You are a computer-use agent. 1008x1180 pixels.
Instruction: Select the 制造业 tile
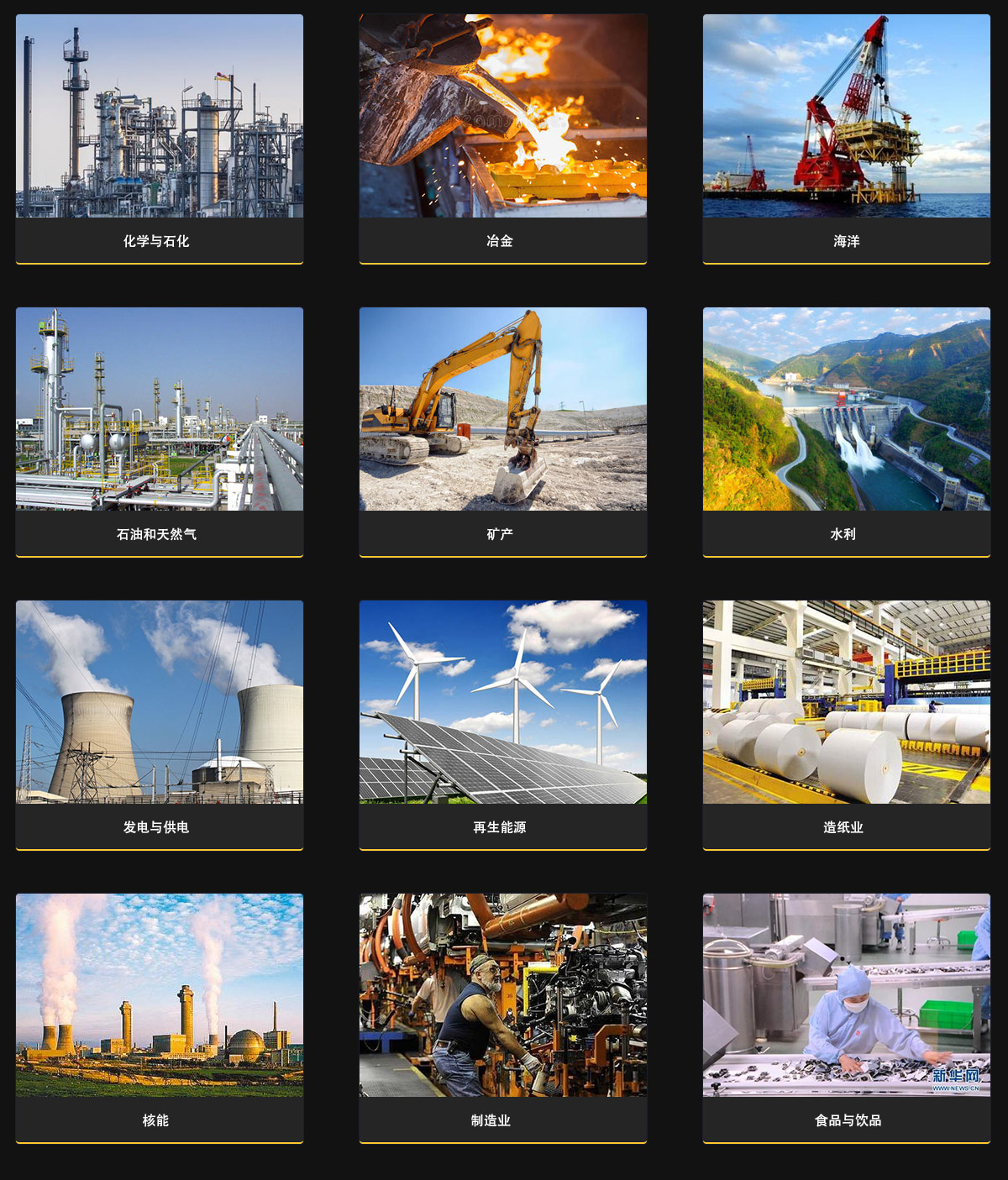[x=502, y=1018]
